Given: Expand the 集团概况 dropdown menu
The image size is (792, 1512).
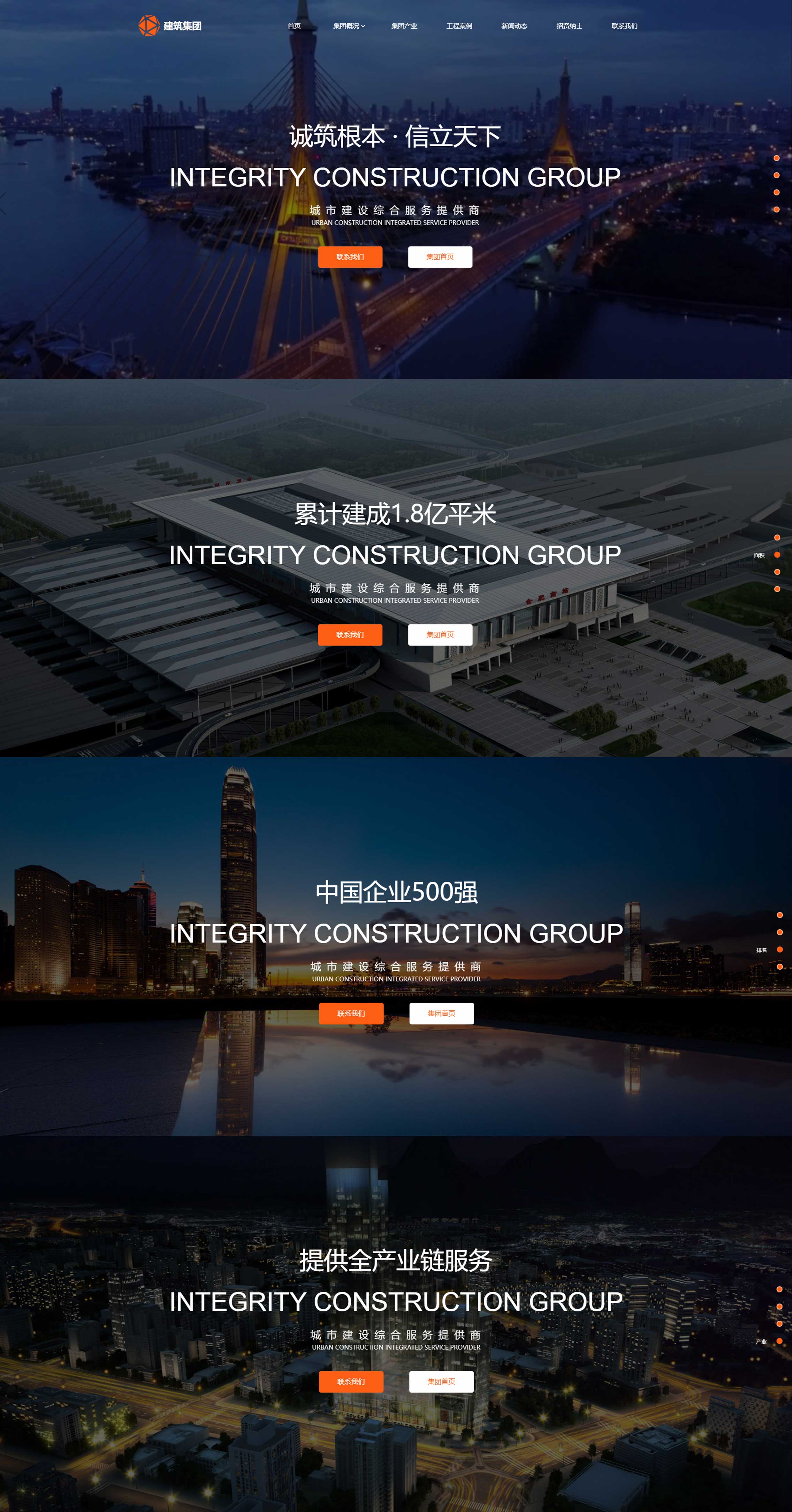Looking at the screenshot, I should pos(349,26).
